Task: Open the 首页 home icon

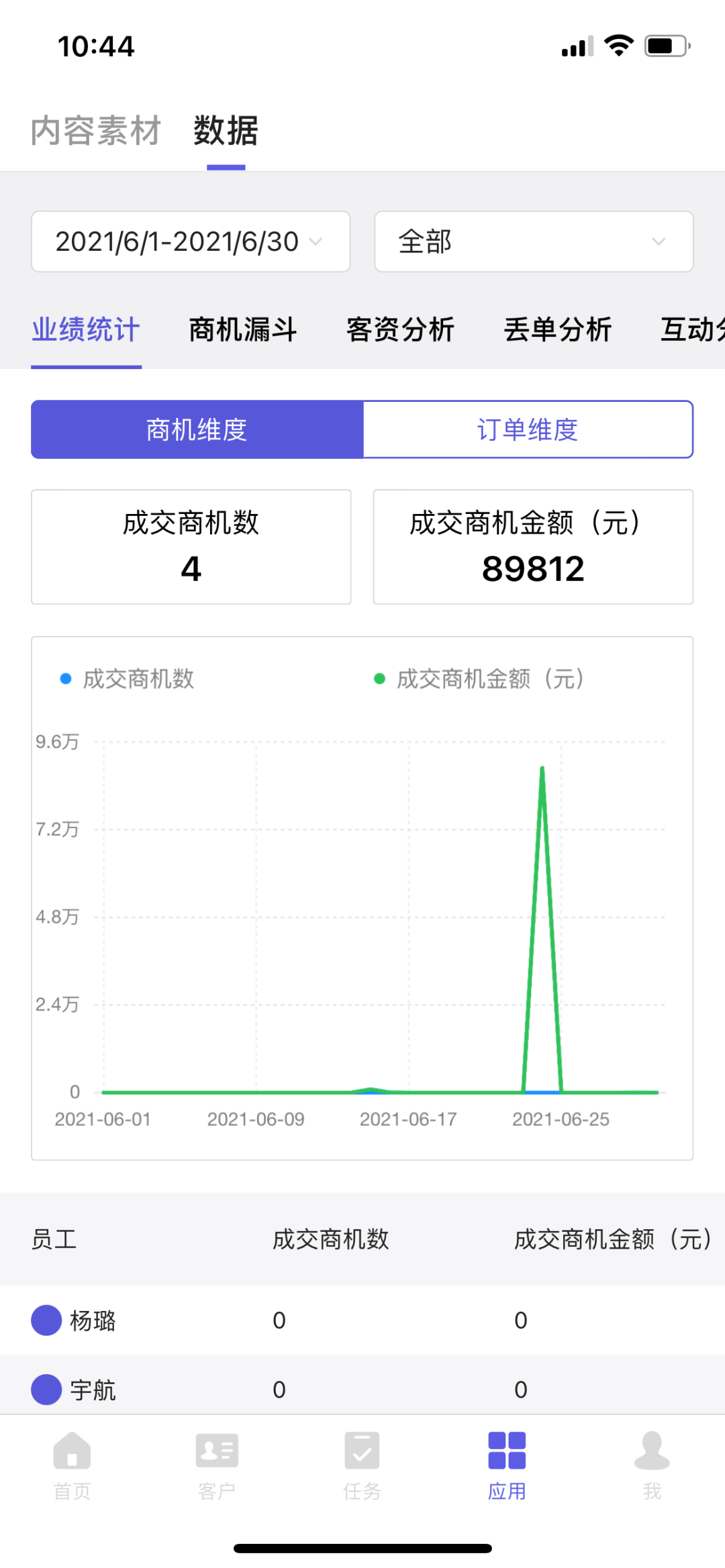Action: (x=72, y=1461)
